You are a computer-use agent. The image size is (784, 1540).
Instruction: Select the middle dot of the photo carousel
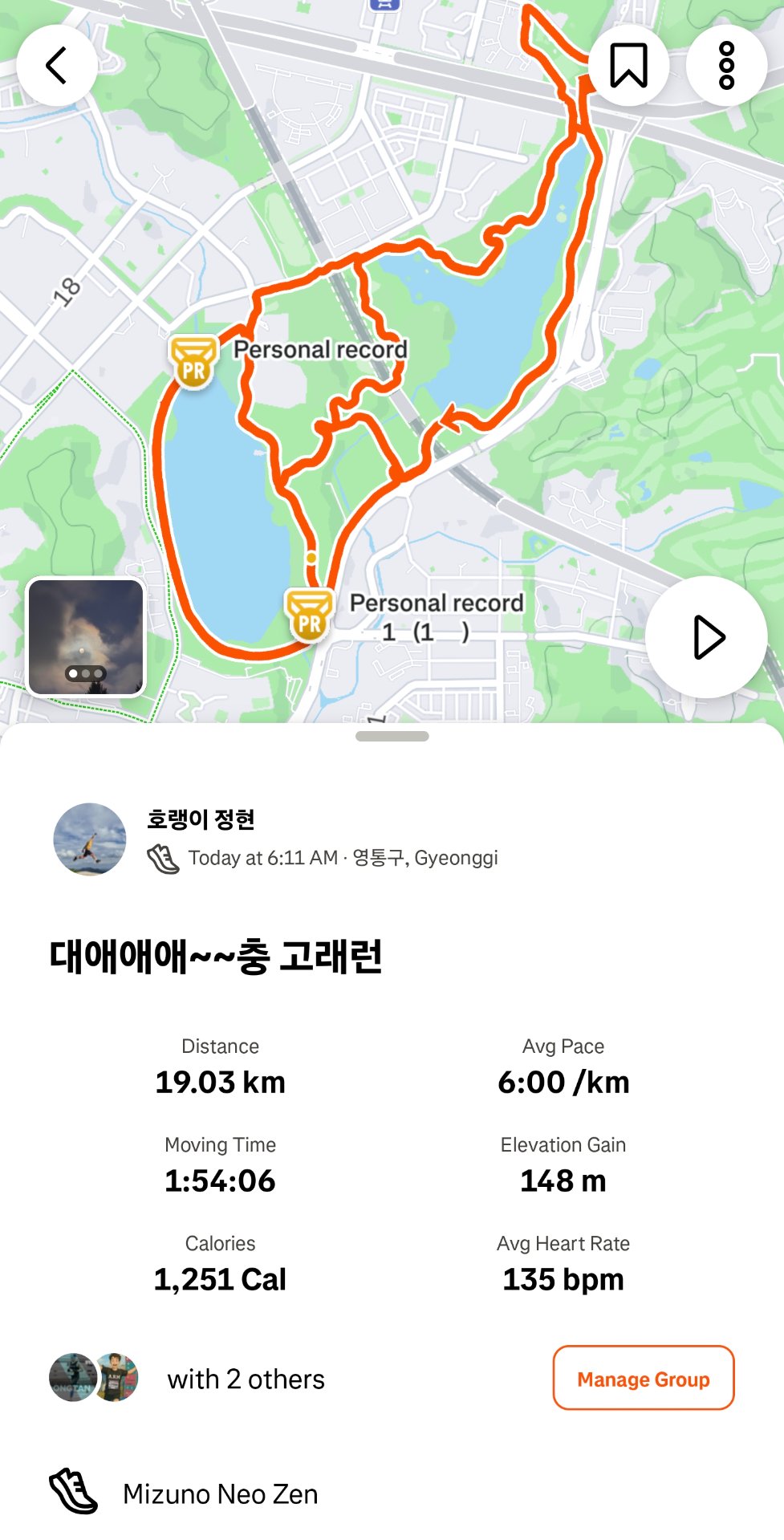click(x=85, y=673)
